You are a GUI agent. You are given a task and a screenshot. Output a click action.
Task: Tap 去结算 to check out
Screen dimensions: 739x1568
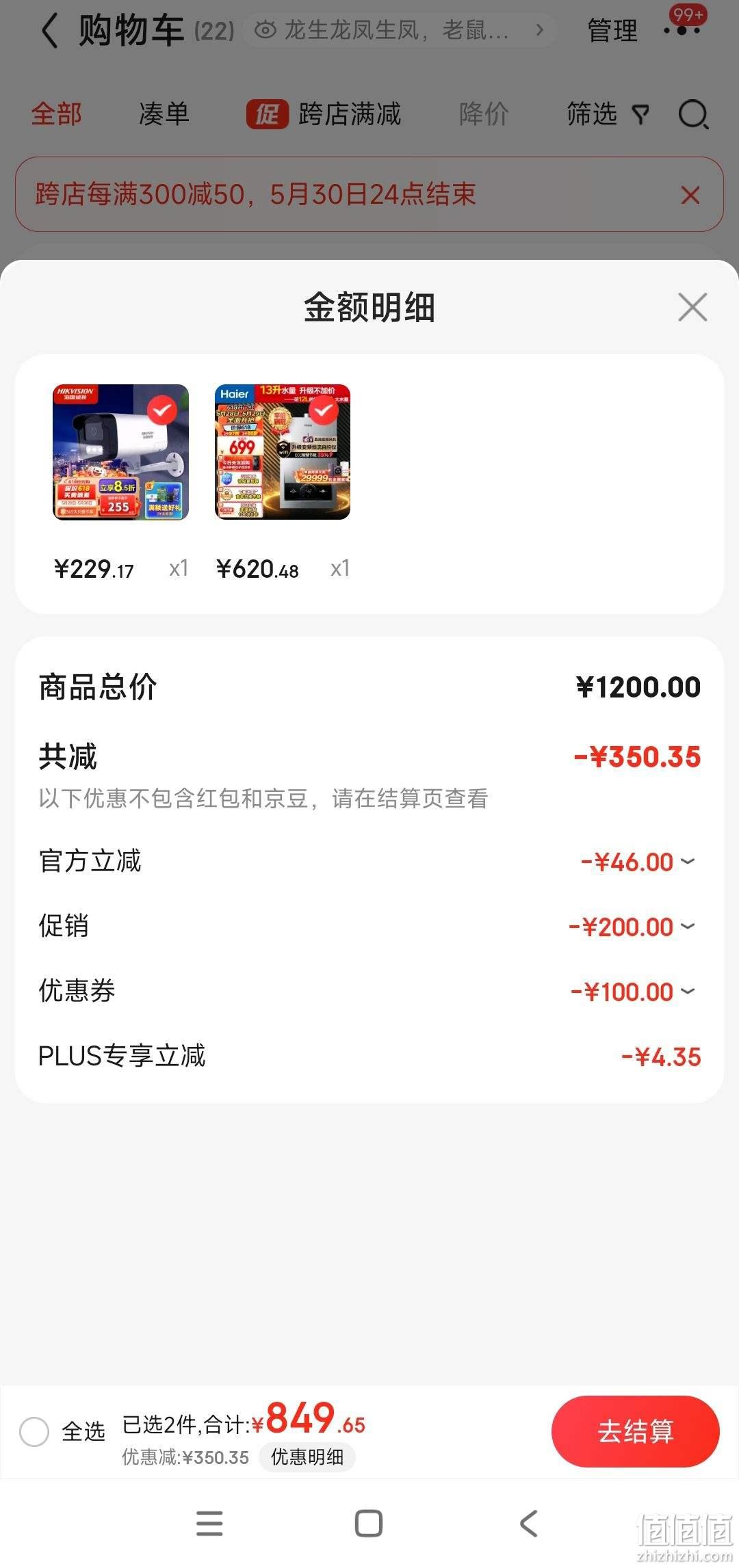click(x=635, y=1431)
